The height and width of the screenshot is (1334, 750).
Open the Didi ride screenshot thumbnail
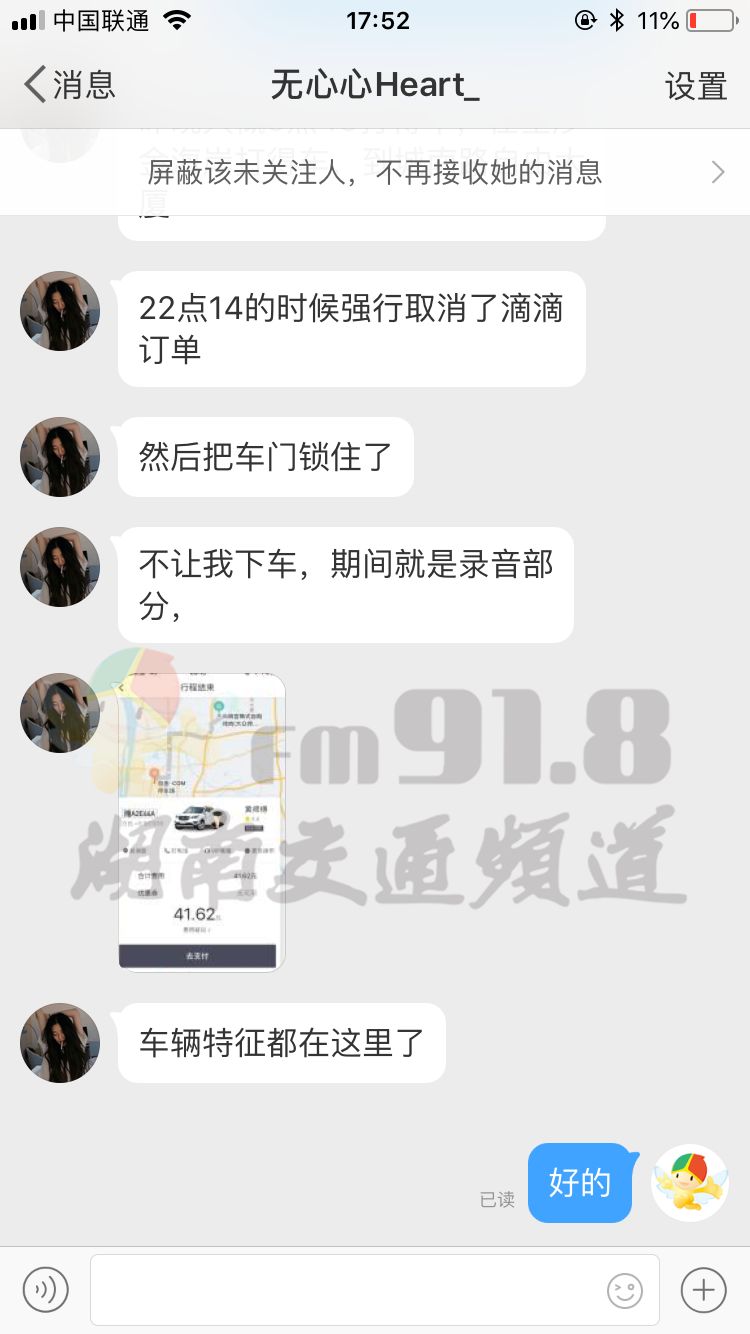[200, 820]
